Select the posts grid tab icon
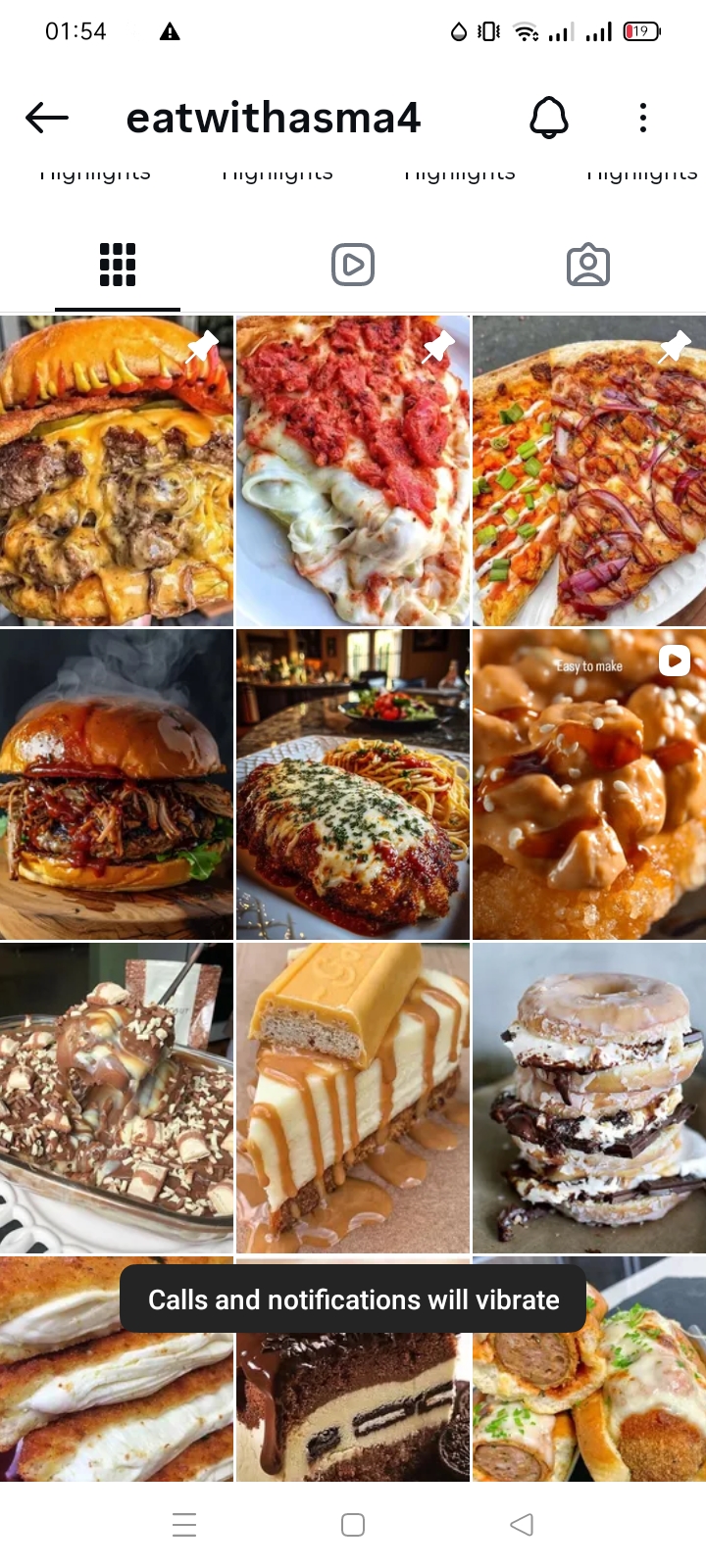This screenshot has height=1568, width=706. (117, 265)
